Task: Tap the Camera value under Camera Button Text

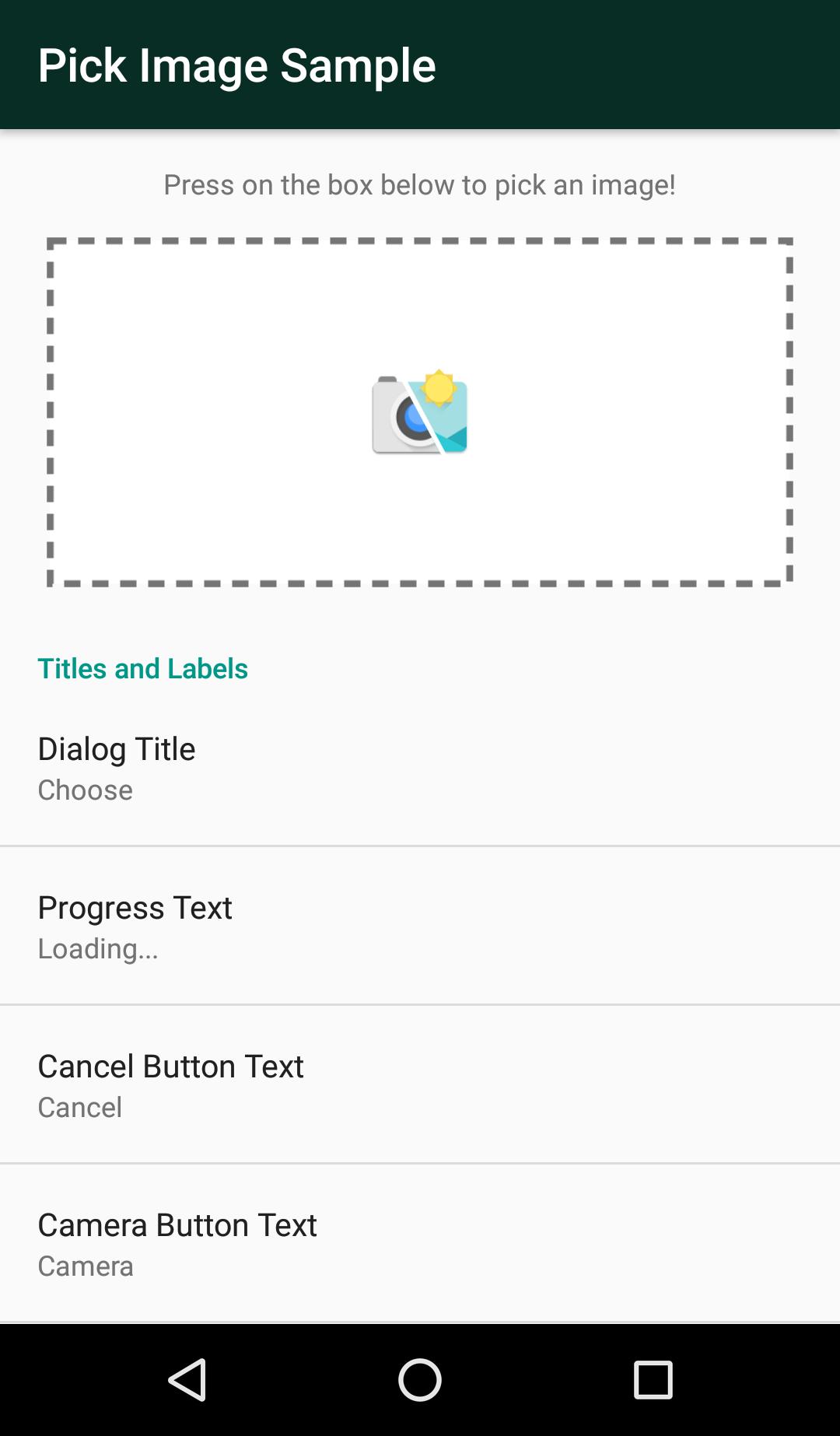Action: 84,1266
